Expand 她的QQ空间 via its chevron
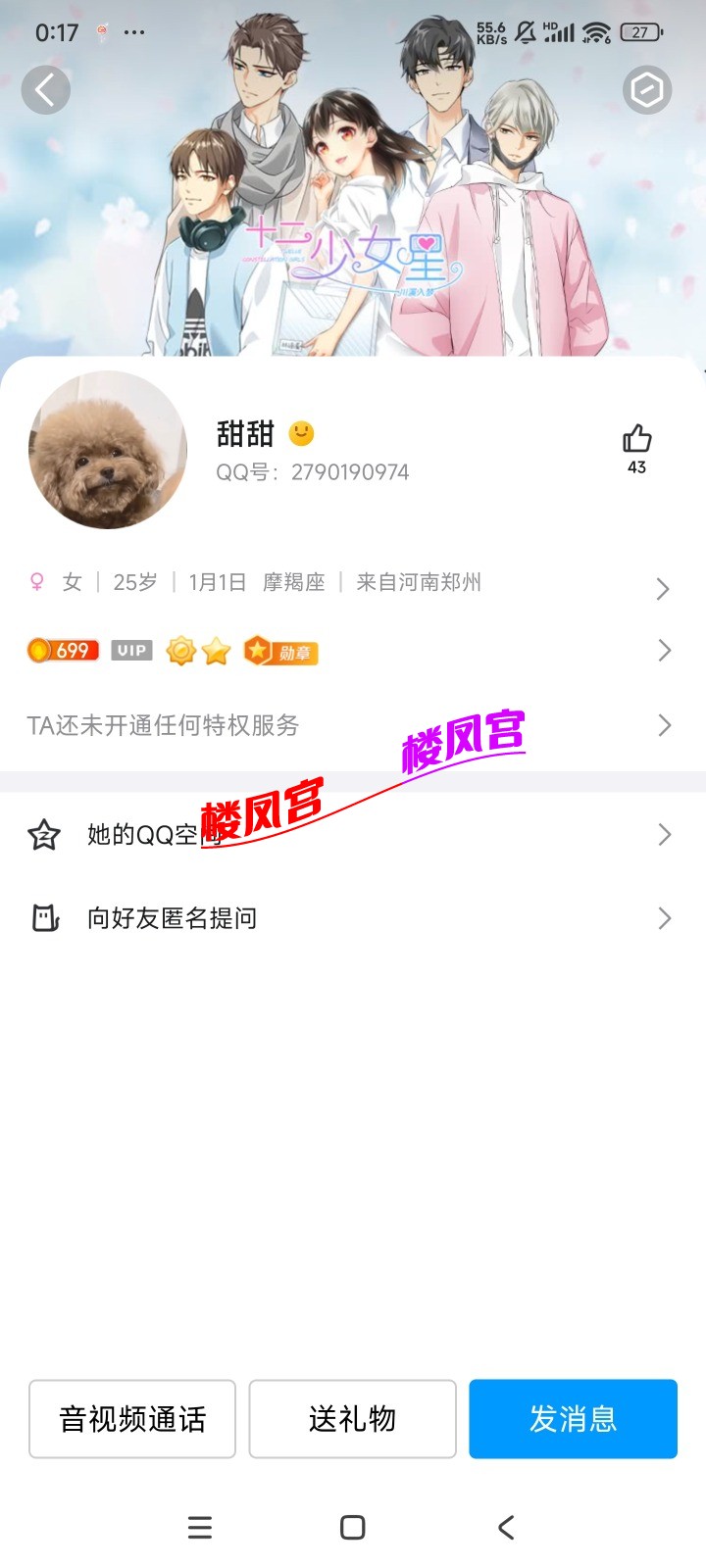 pyautogui.click(x=662, y=835)
